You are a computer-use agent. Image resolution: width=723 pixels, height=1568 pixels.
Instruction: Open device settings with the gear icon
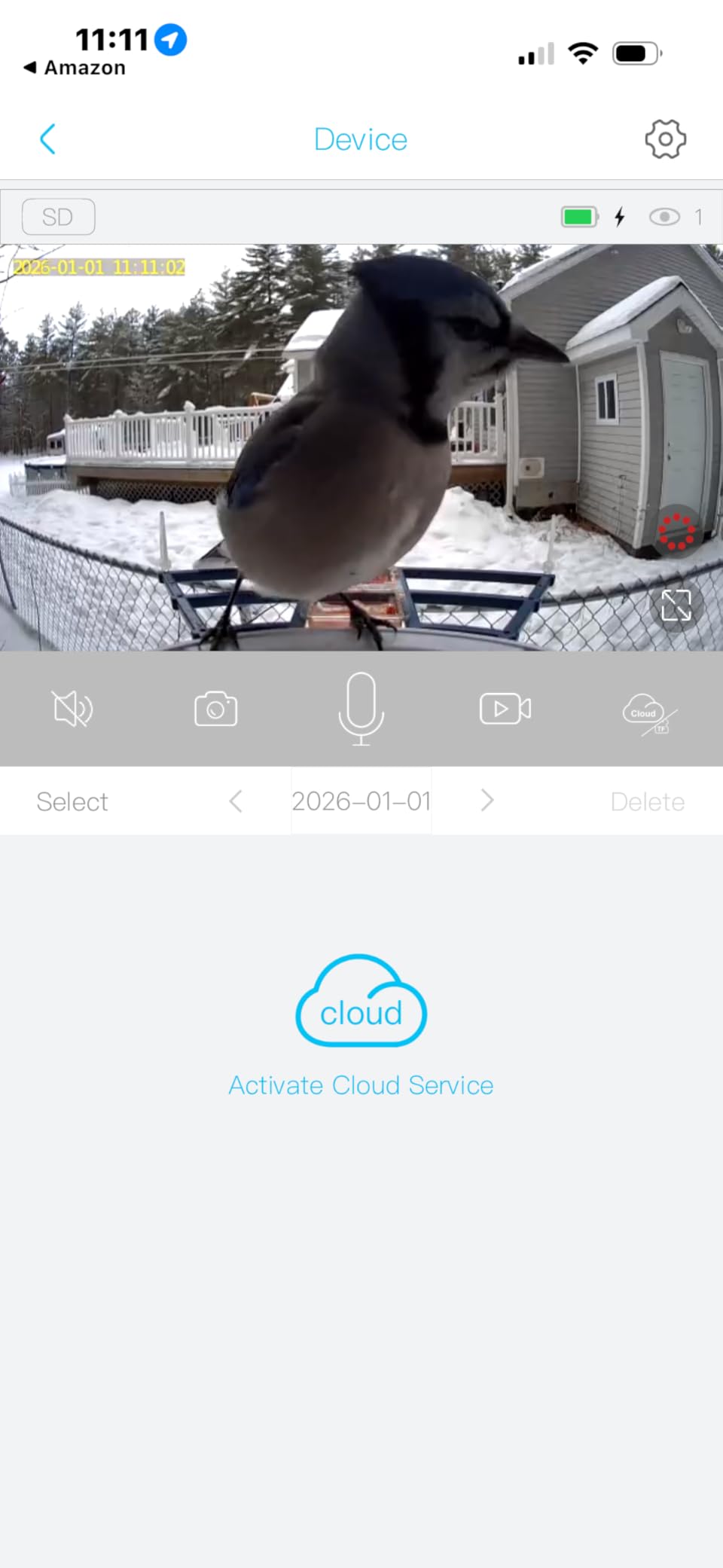(x=665, y=139)
